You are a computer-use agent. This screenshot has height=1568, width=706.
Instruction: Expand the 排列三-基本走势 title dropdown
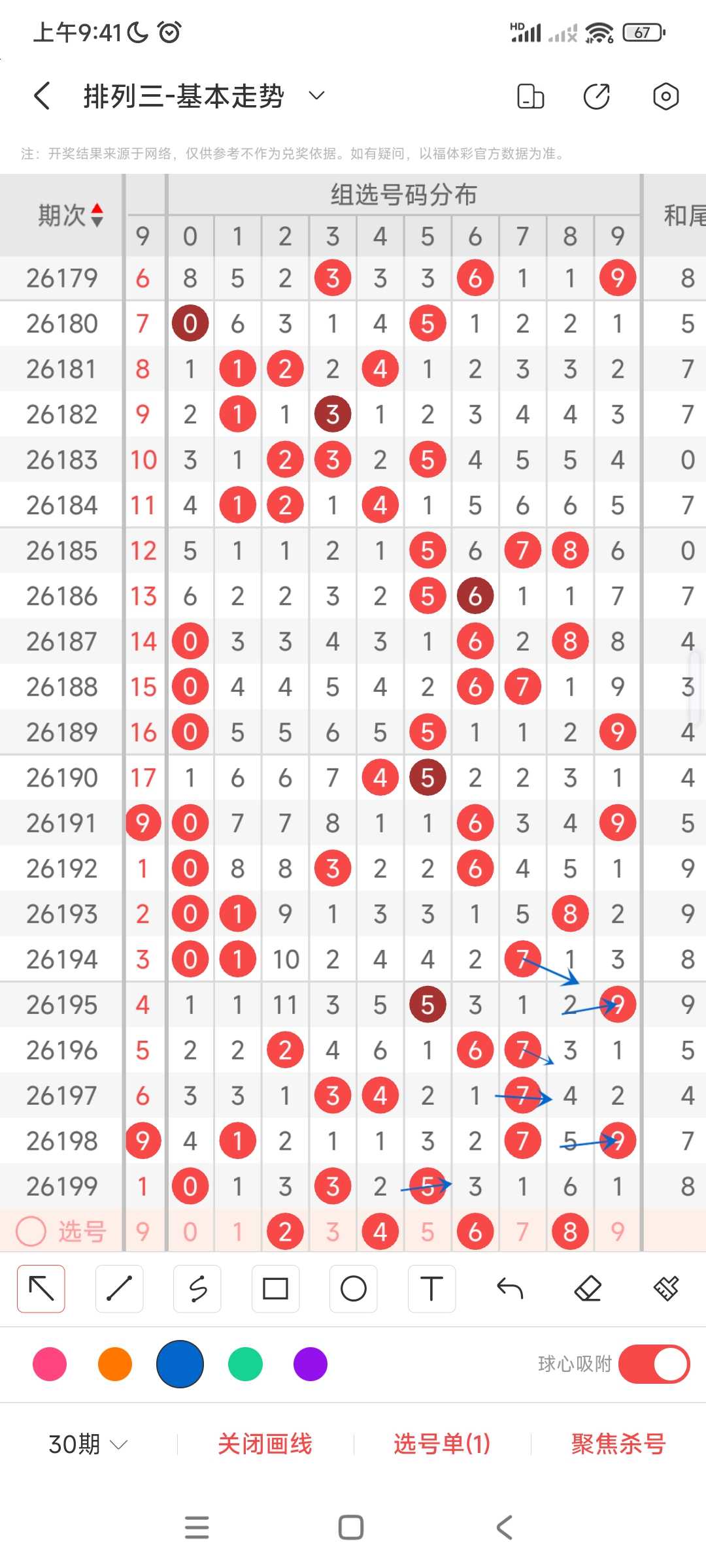[316, 96]
